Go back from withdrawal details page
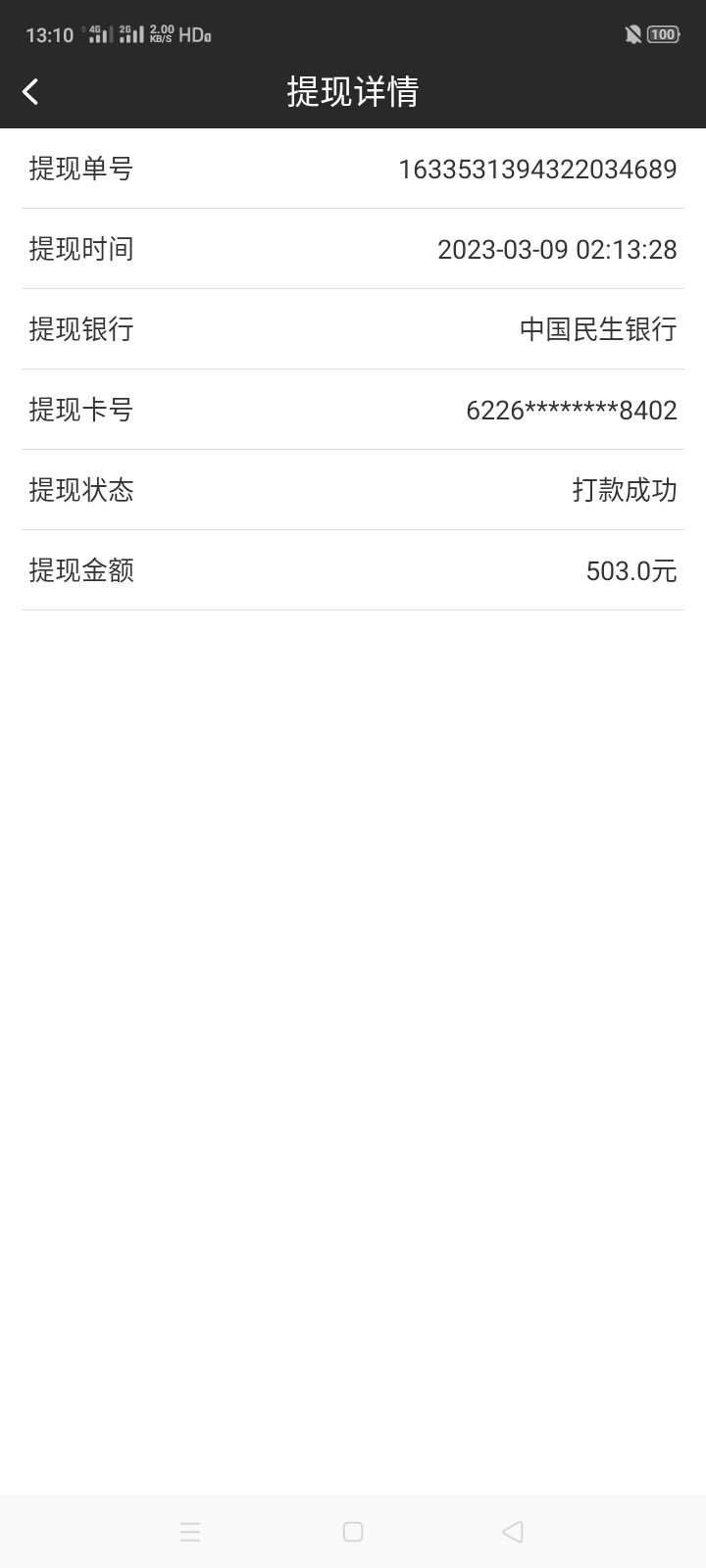The height and width of the screenshot is (1568, 706). point(31,92)
